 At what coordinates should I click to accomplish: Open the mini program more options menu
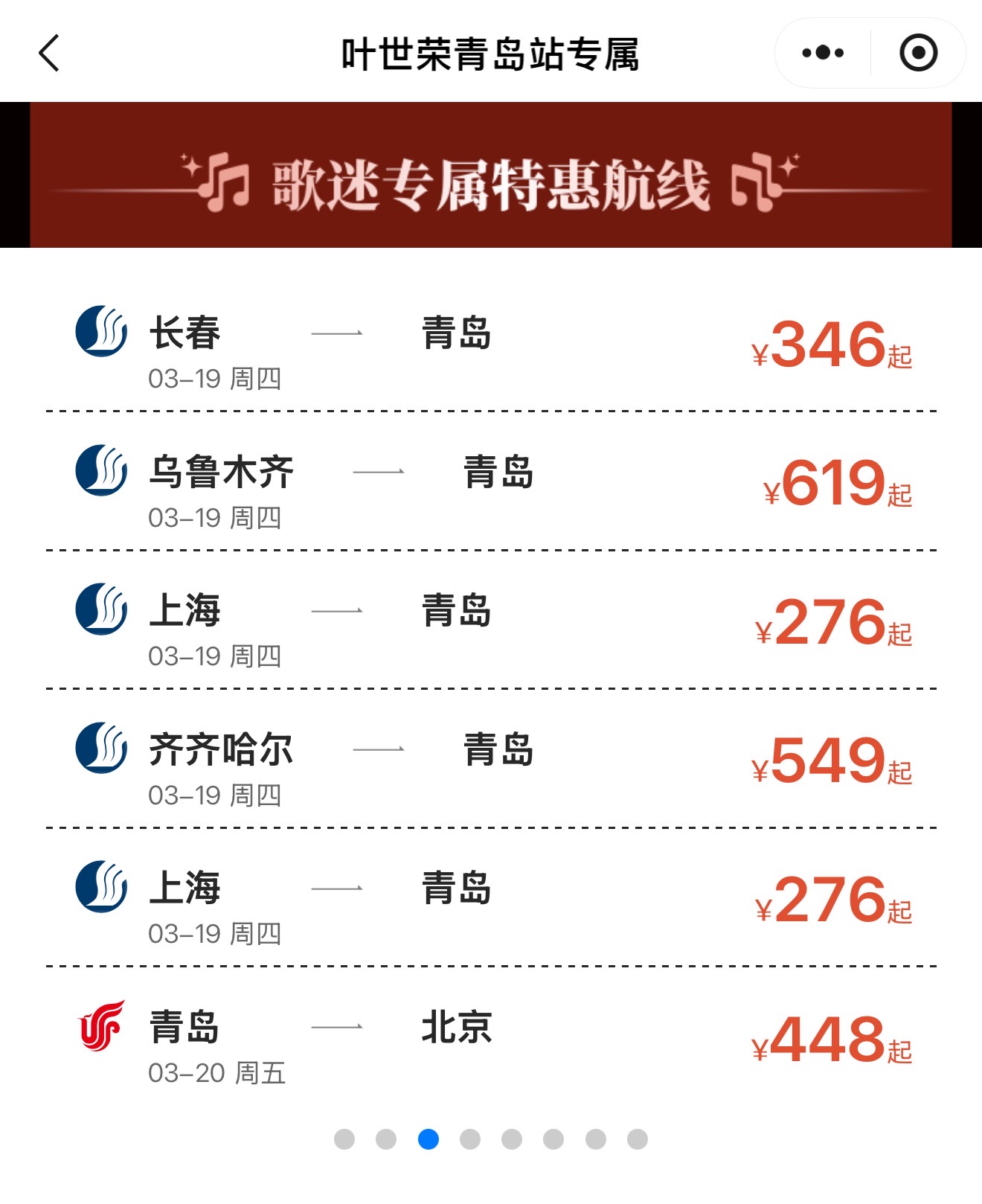pos(823,53)
